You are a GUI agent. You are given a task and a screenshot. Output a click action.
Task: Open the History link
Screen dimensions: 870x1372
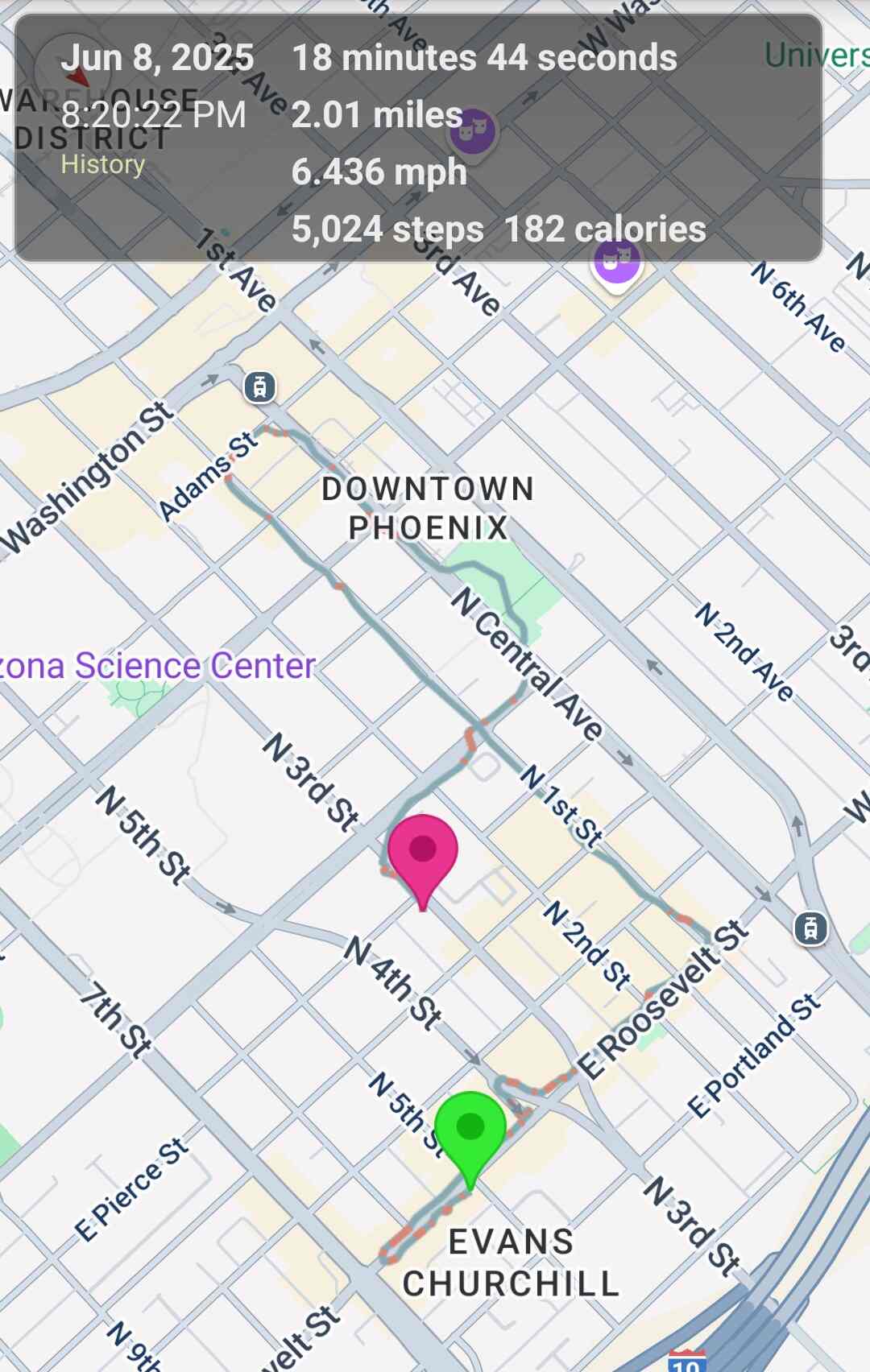tap(103, 164)
